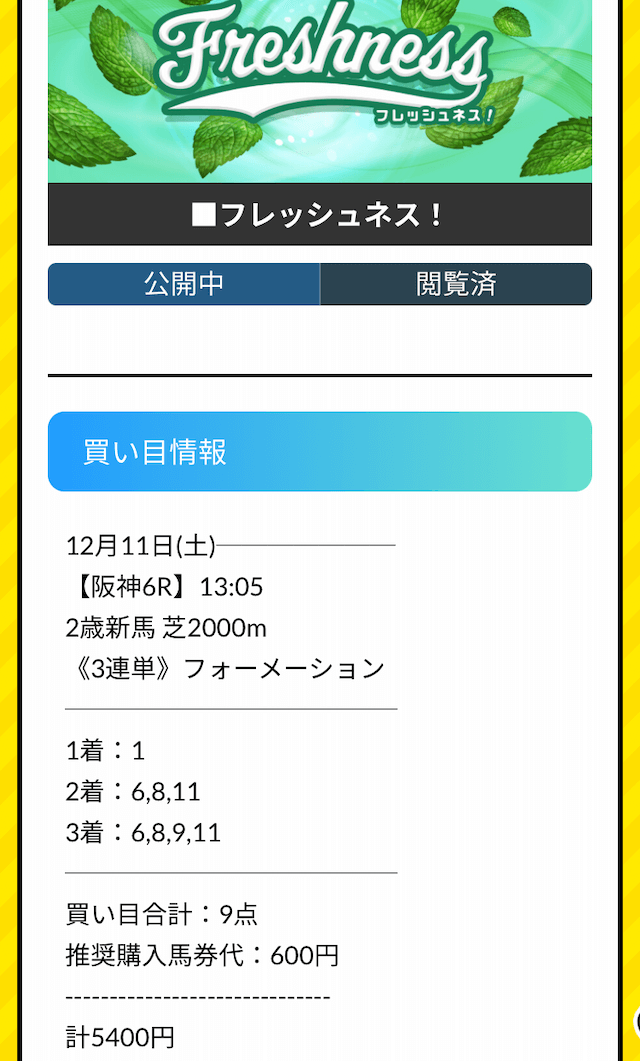The width and height of the screenshot is (640, 1061).
Task: Switch to the 閲覧済 tab
Action: pos(456,284)
